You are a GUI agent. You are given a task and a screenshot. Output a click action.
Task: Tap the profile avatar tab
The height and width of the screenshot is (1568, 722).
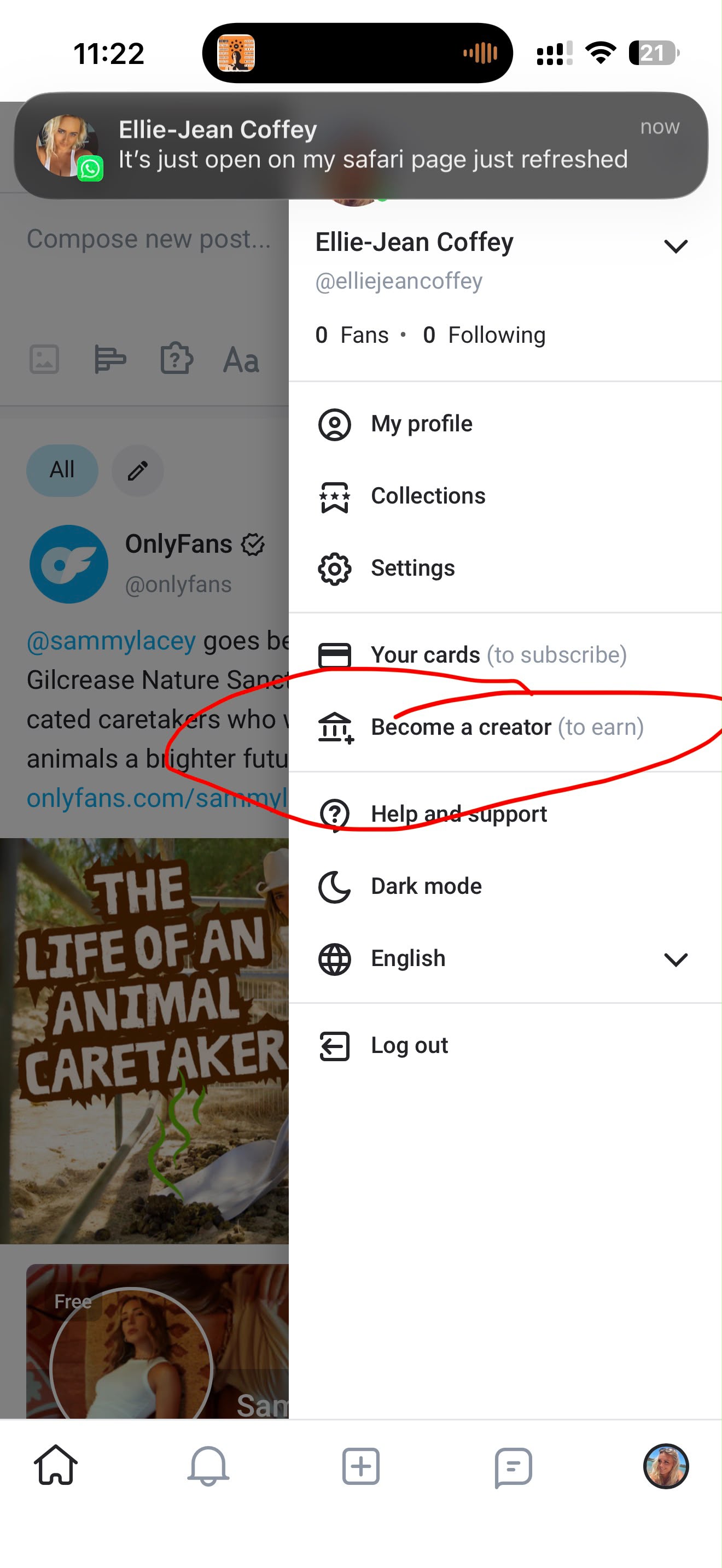(666, 1466)
